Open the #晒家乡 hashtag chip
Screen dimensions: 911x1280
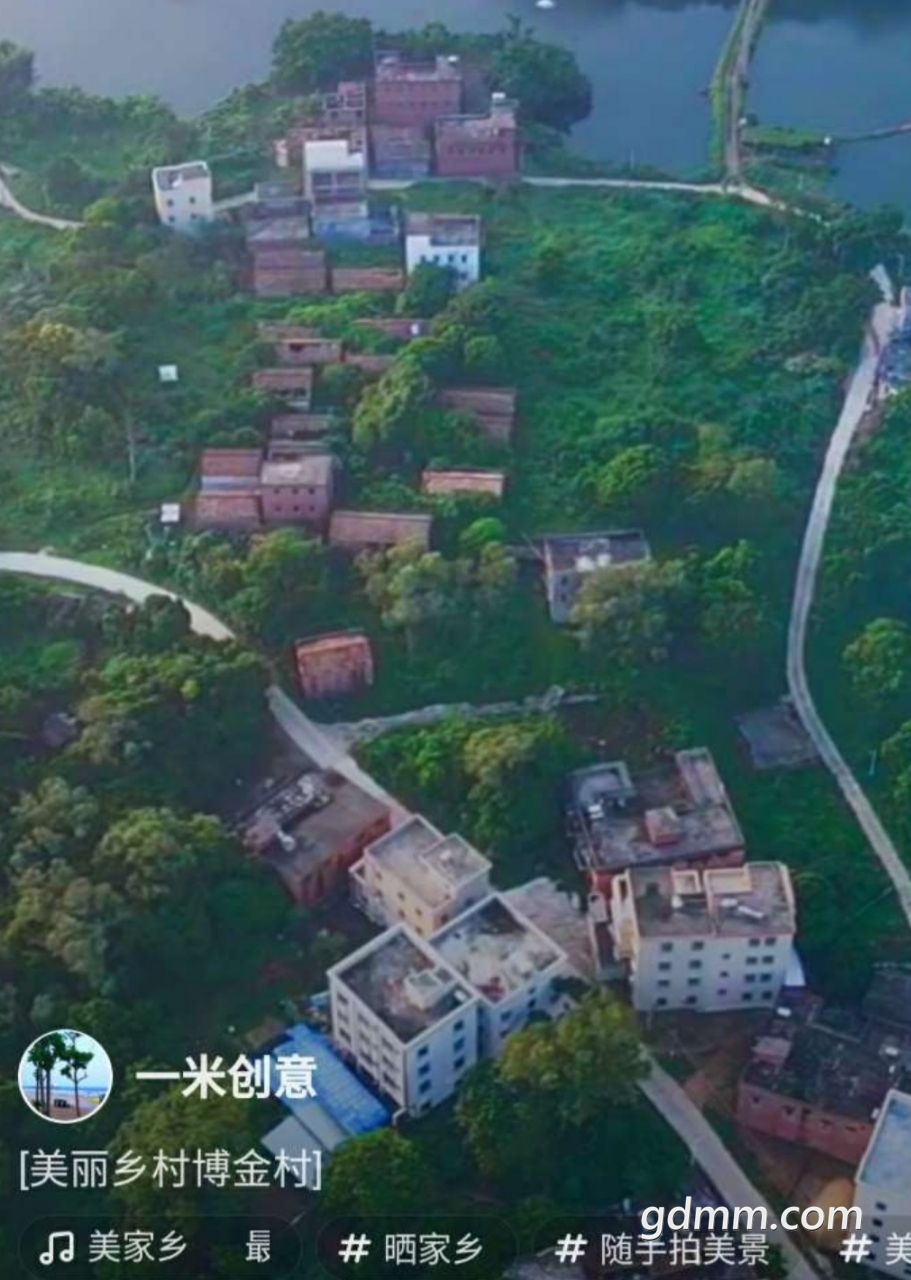coord(412,1248)
